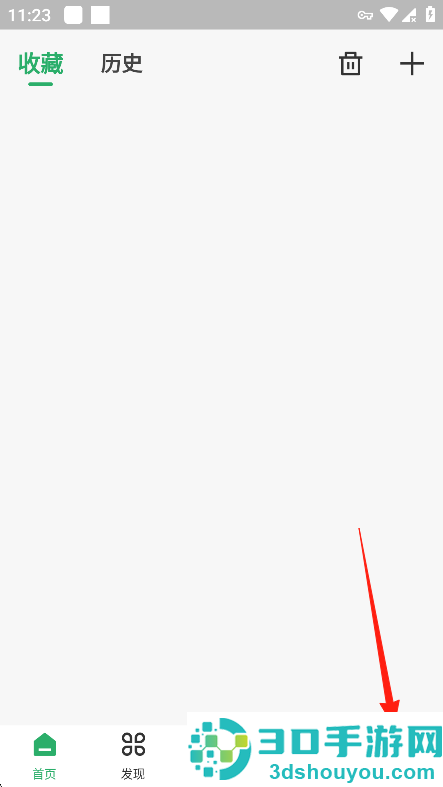The height and width of the screenshot is (787, 443).
Task: Select the 收藏 tab
Action: pyautogui.click(x=41, y=64)
